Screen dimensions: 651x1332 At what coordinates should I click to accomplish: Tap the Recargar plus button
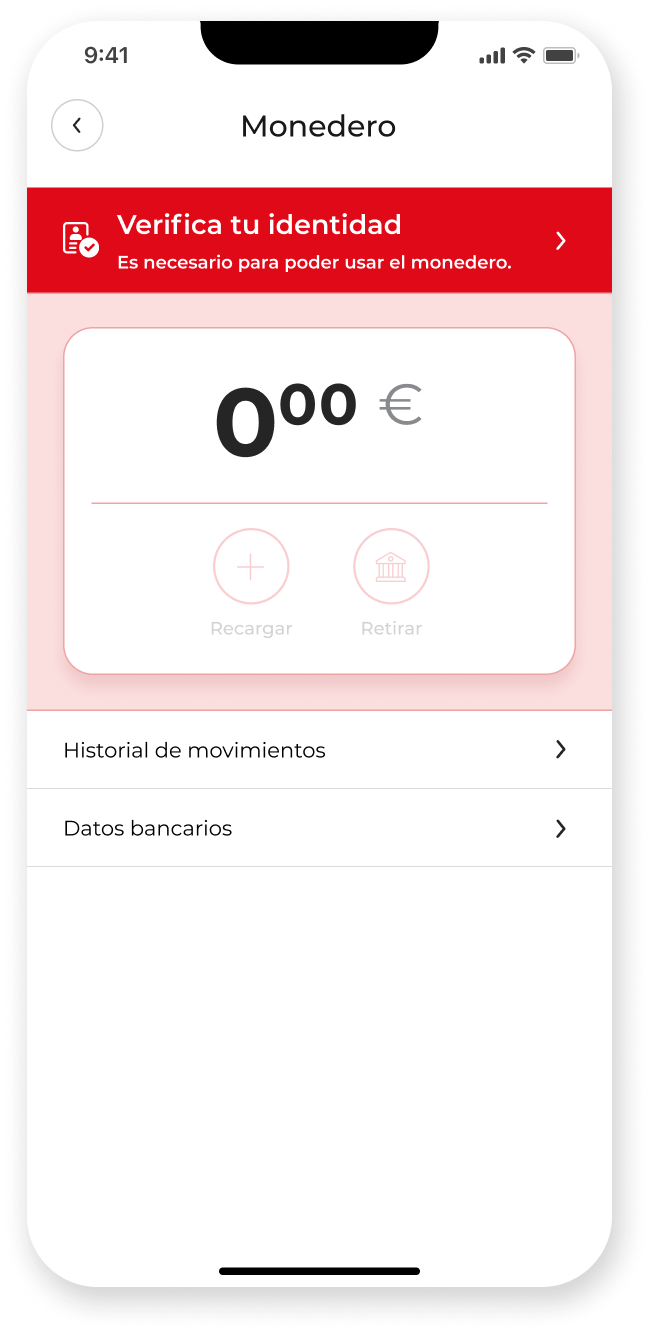[x=251, y=567]
